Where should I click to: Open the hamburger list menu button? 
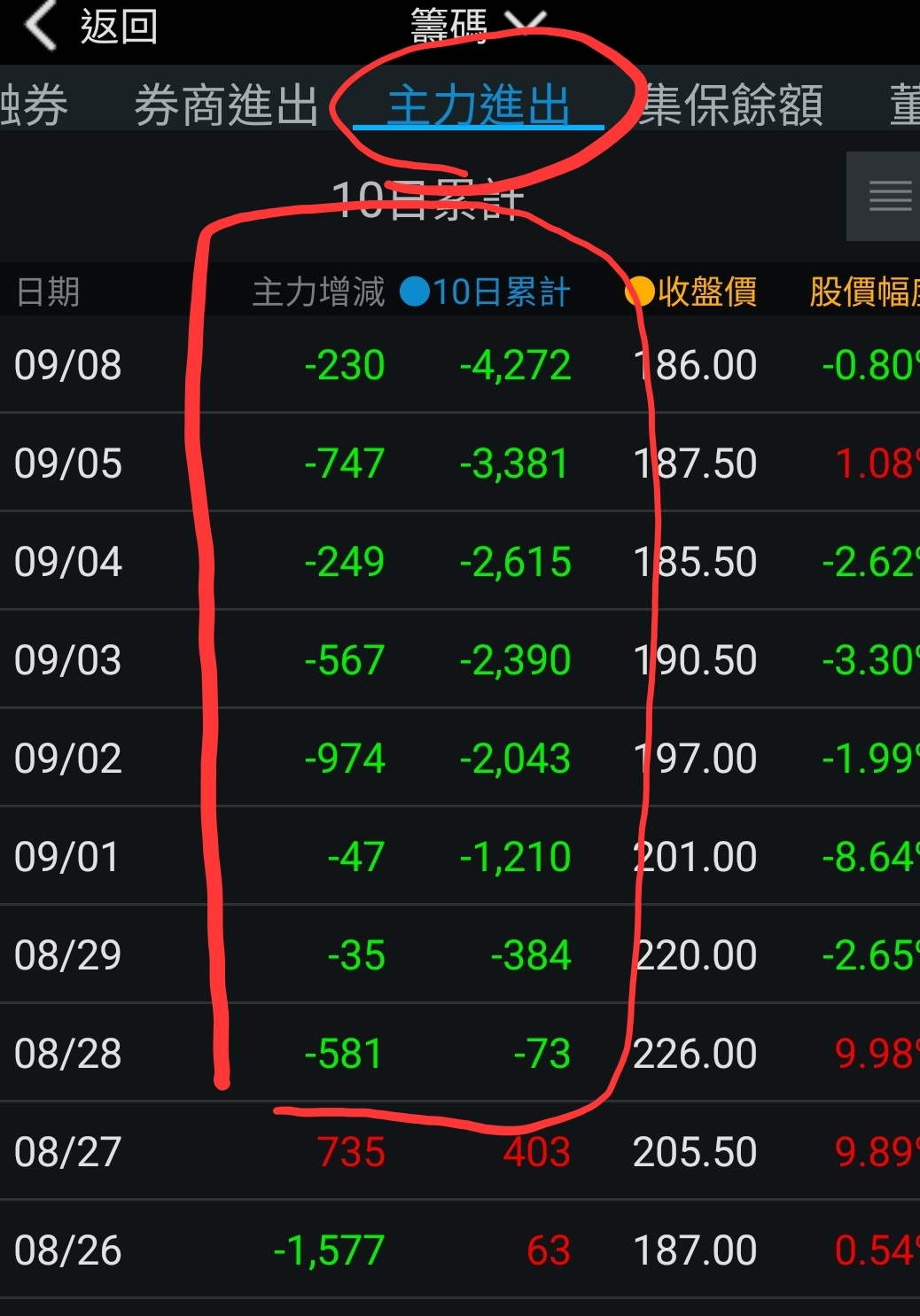pyautogui.click(x=889, y=196)
